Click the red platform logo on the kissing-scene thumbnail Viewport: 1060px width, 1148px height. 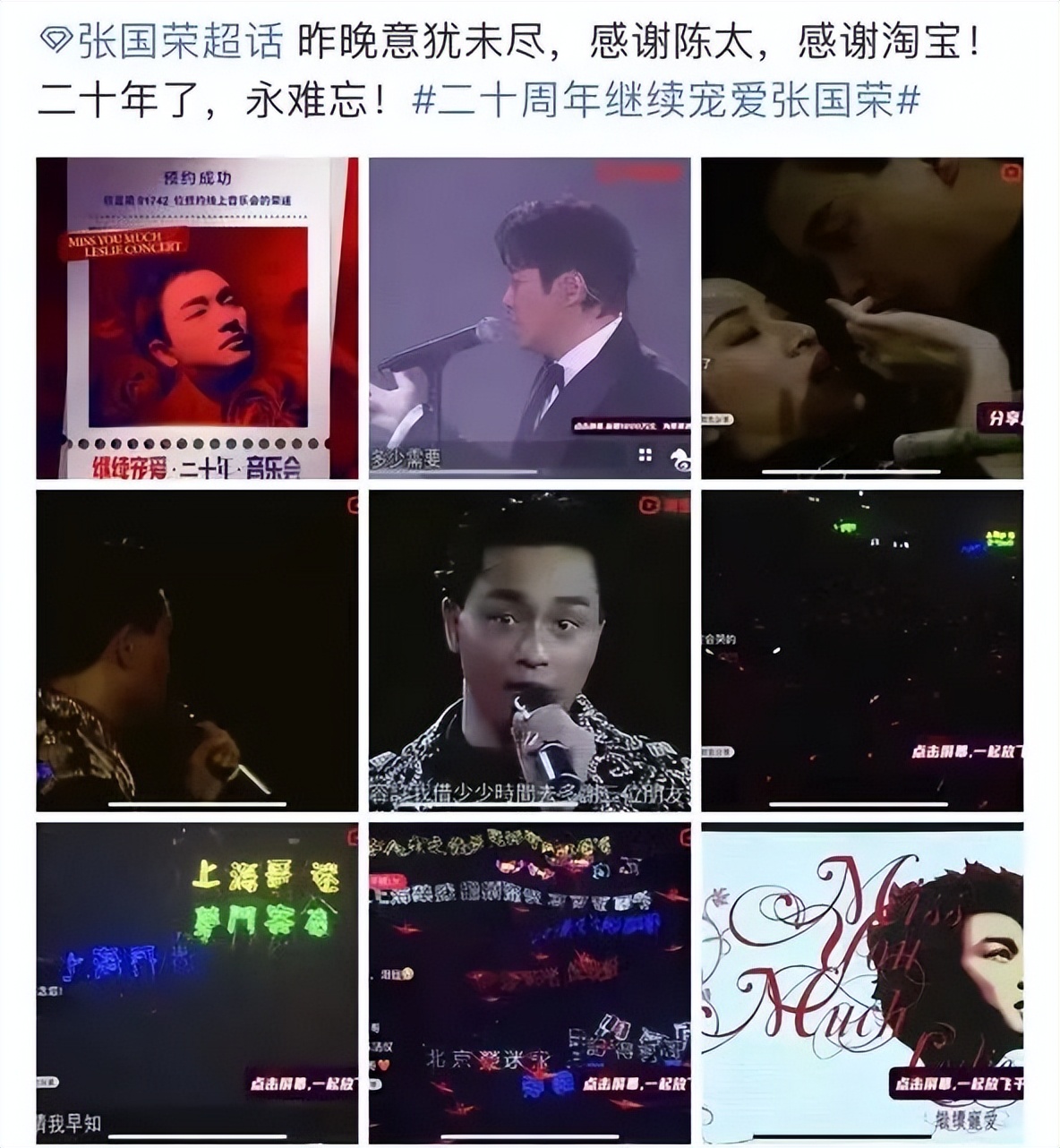pyautogui.click(x=1012, y=173)
